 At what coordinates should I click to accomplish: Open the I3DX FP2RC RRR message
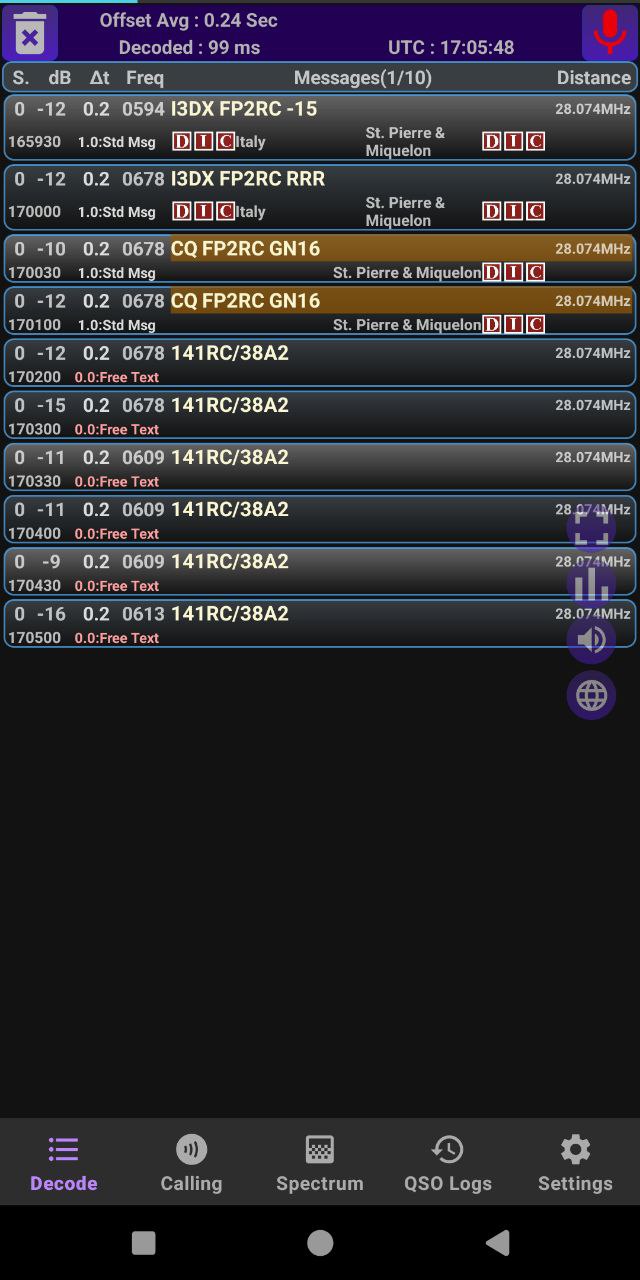click(320, 197)
